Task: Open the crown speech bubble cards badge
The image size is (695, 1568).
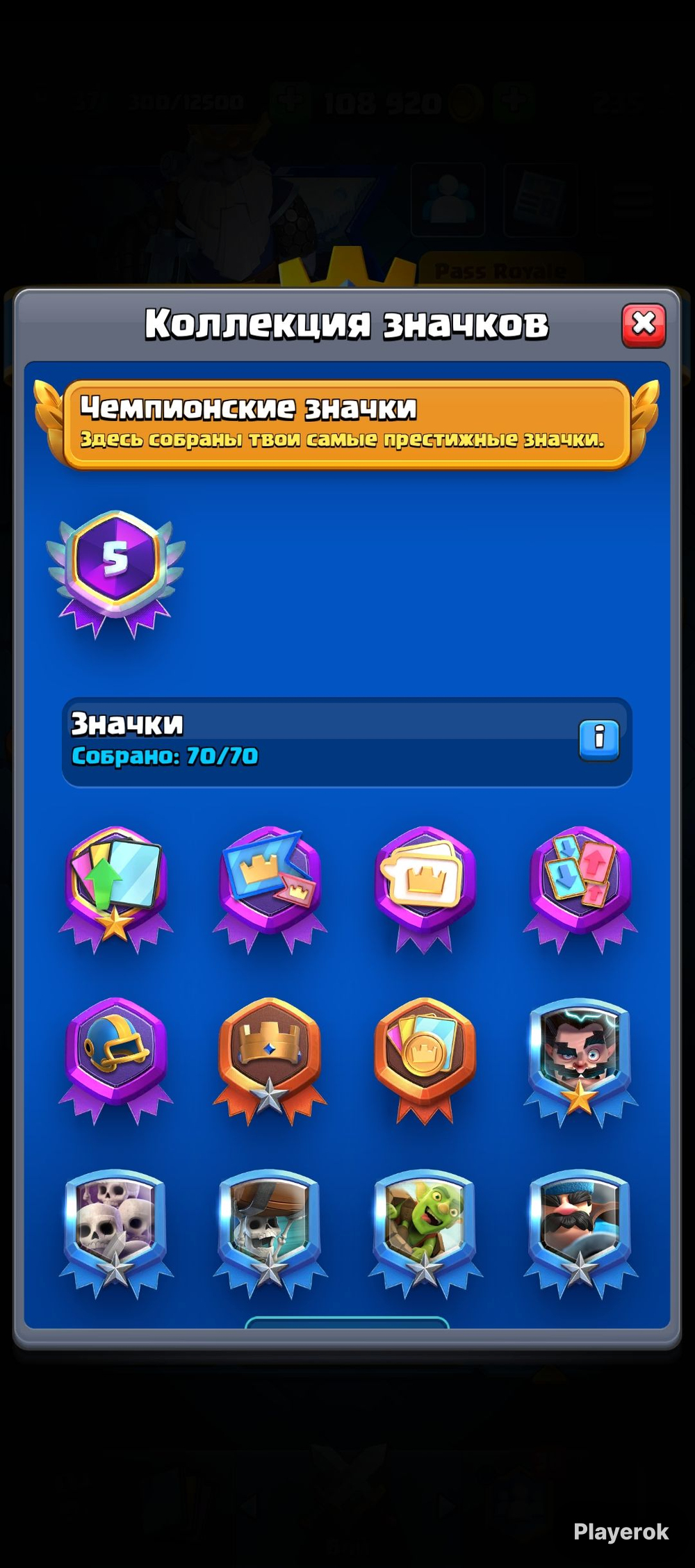Action: pos(425,881)
